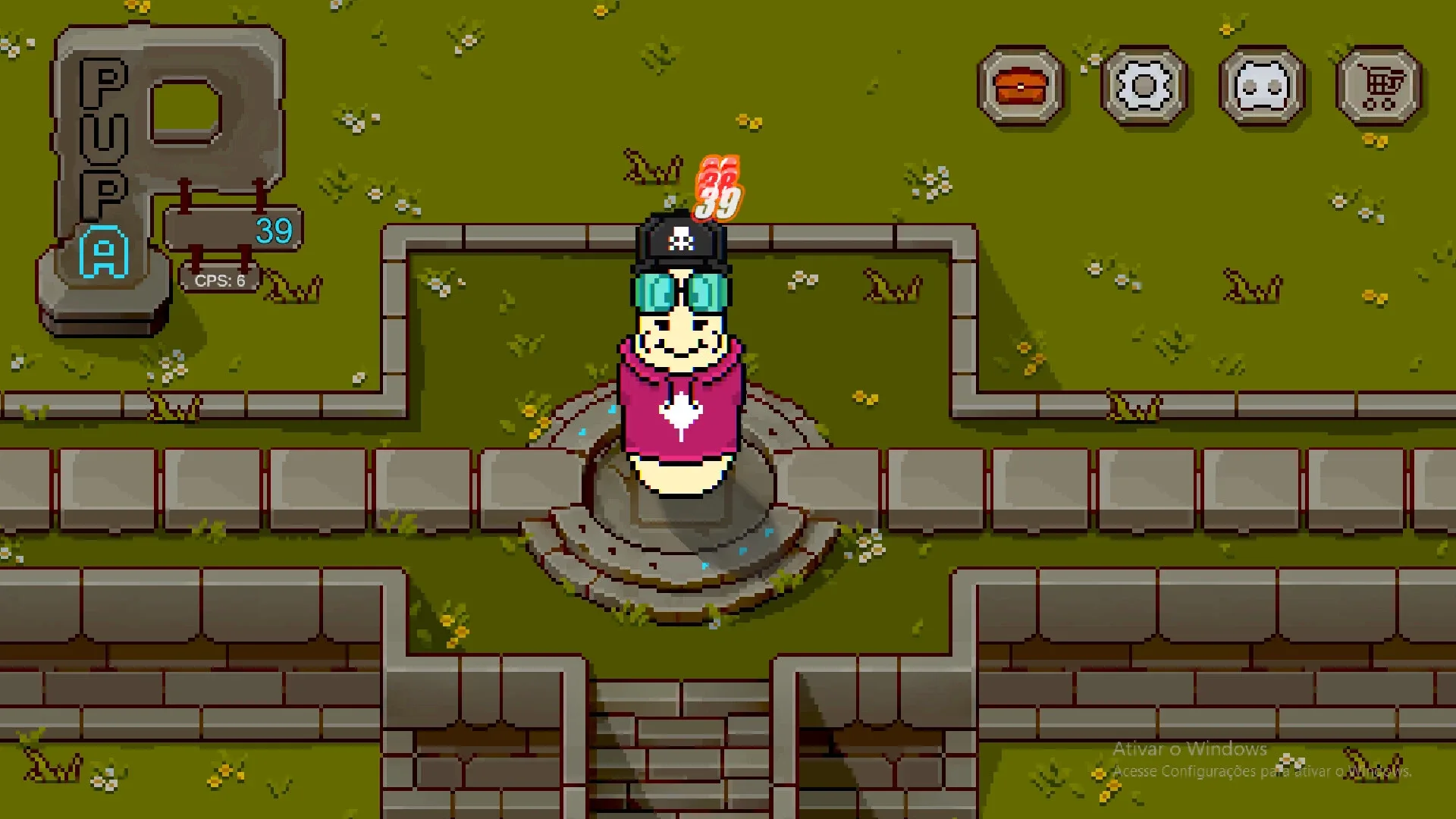1456x819 pixels.
Task: Open the gear settings menu
Action: click(1144, 86)
